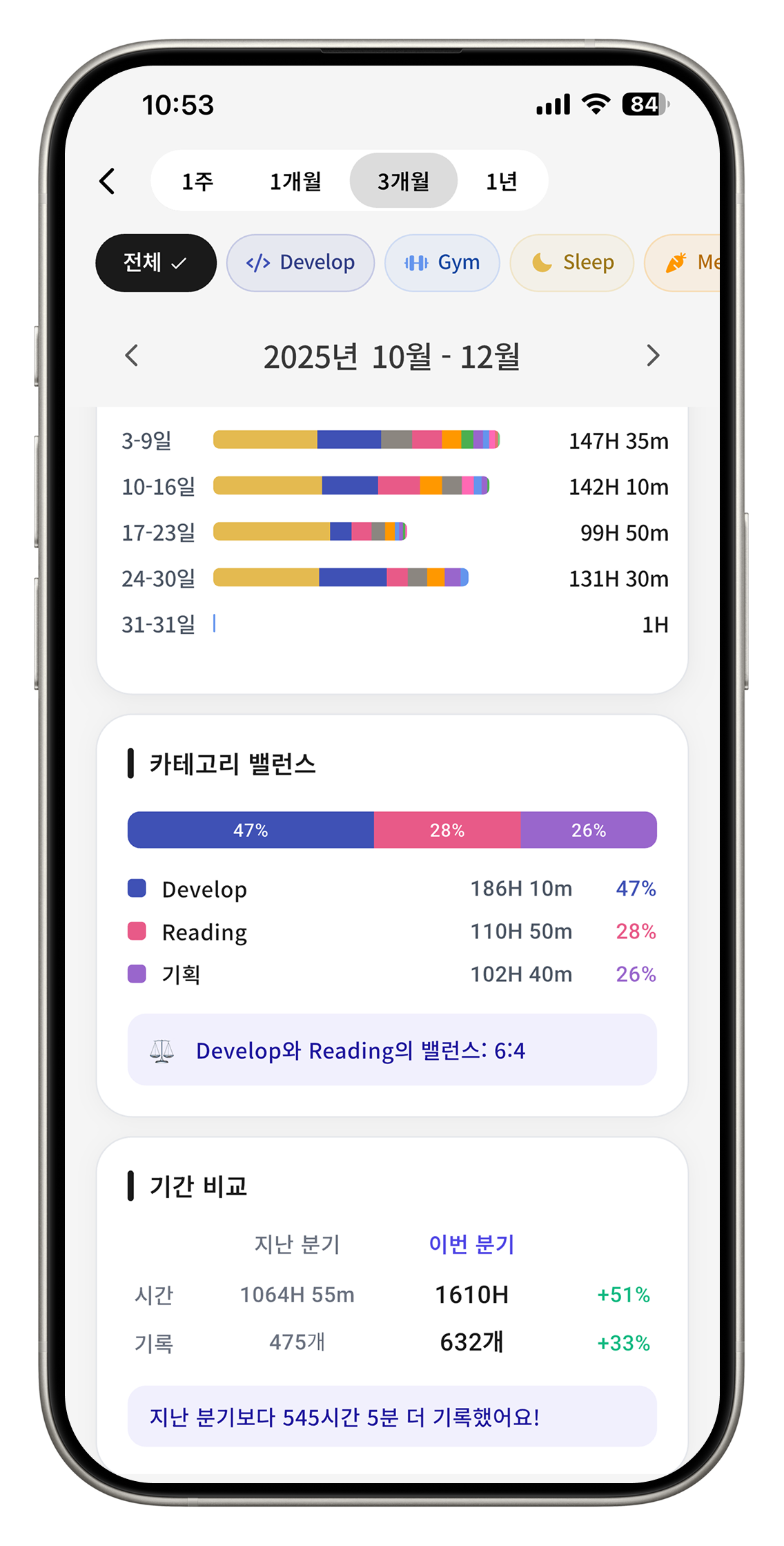Switch to the 1주 period tab
Screen dimensions: 784x1546
tap(198, 182)
